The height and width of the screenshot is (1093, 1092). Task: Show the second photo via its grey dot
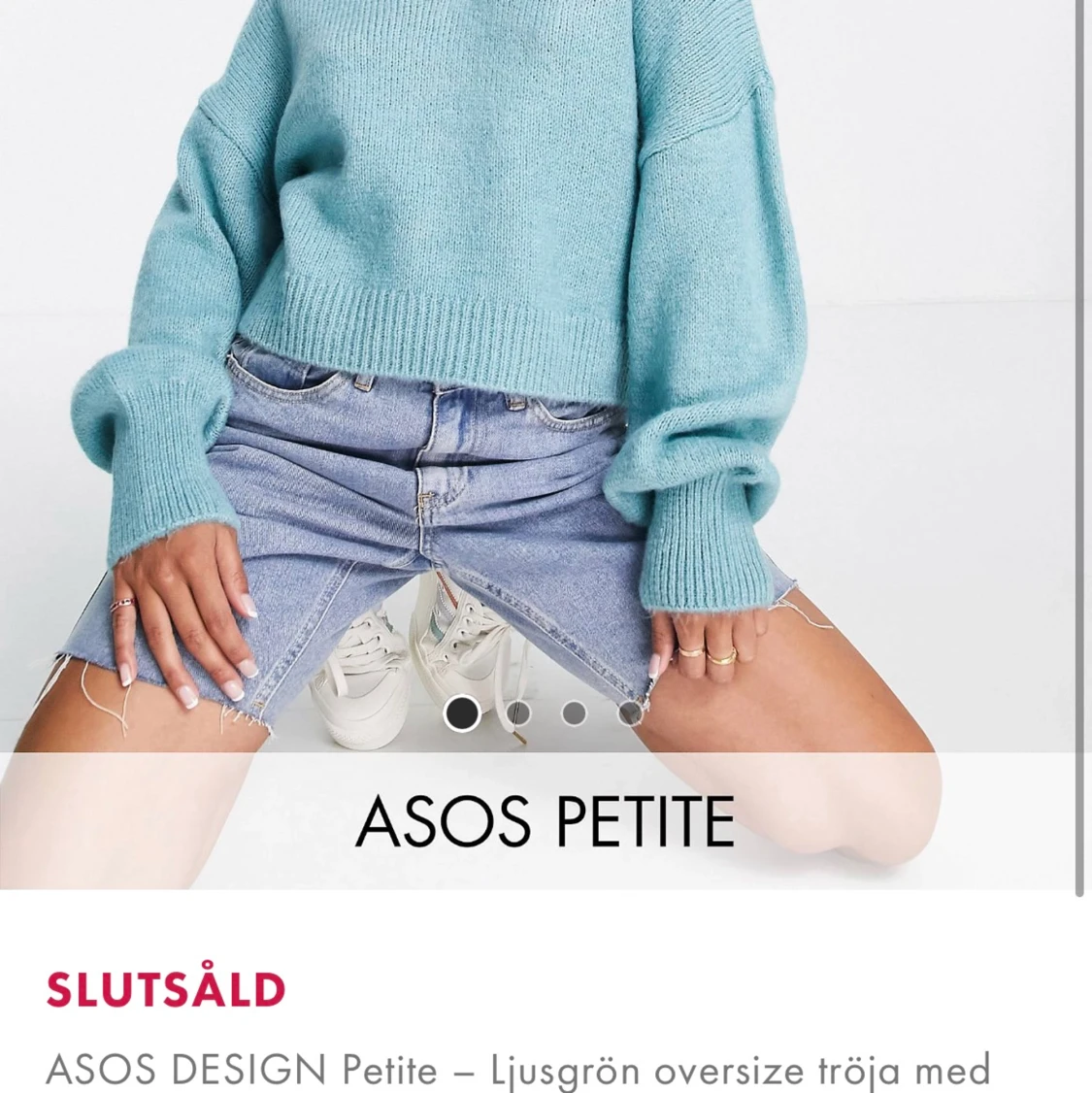(x=516, y=712)
